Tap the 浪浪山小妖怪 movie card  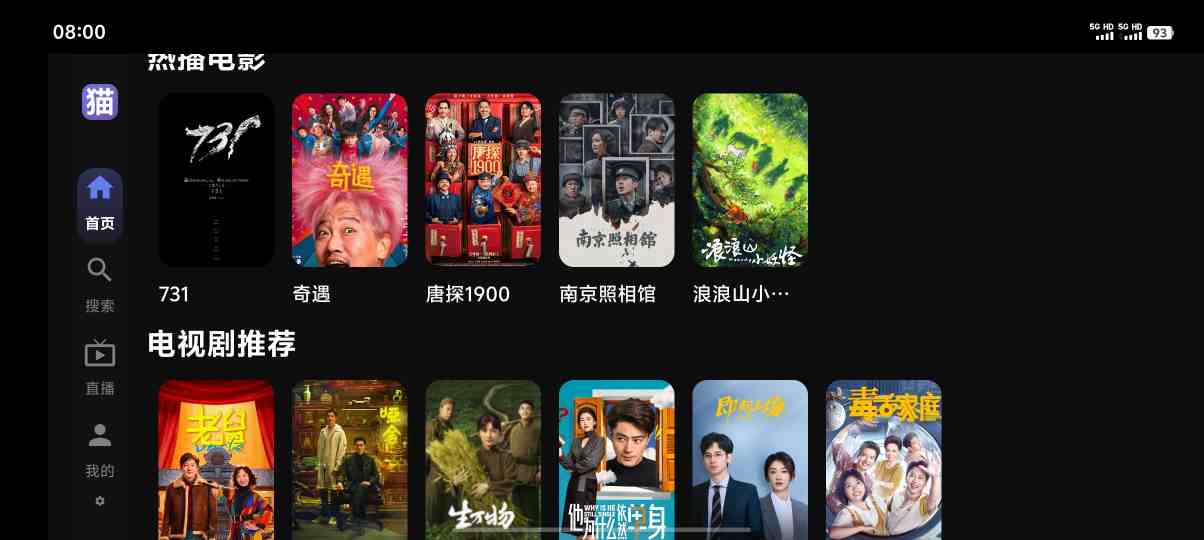[x=750, y=180]
